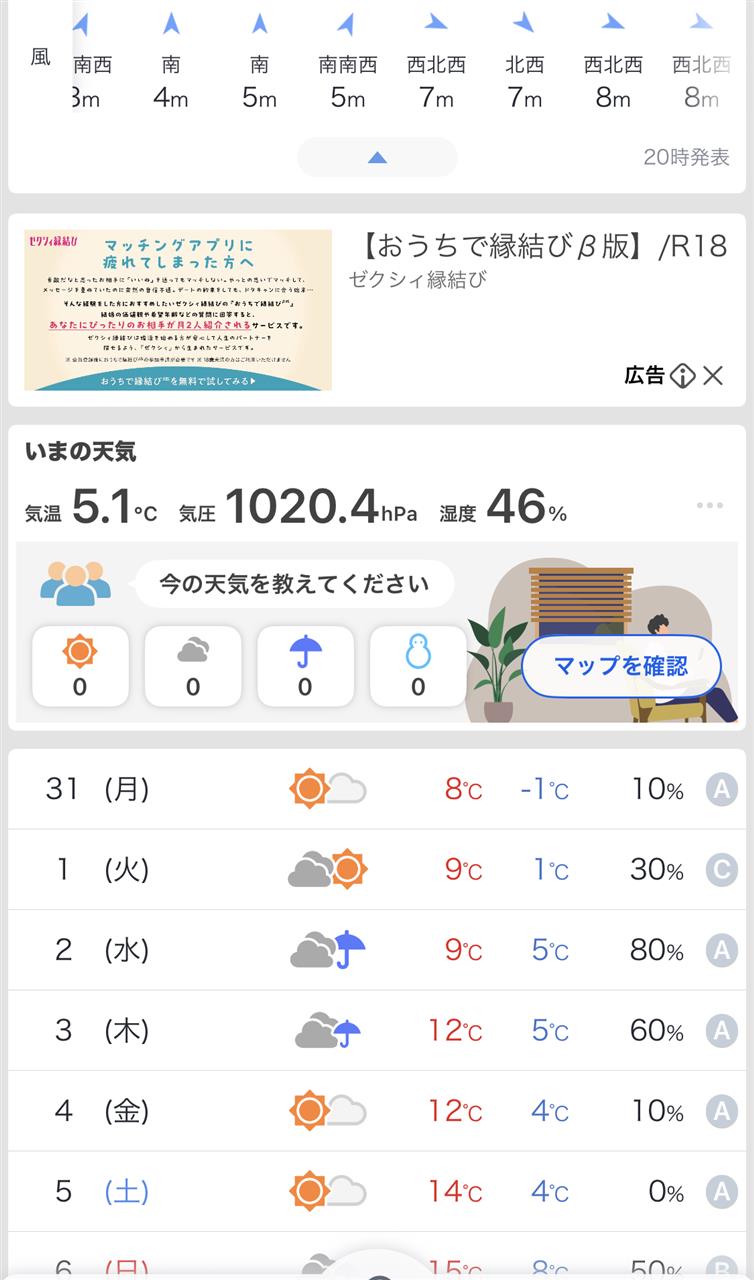Open forecast for 1 (火)

pyautogui.click(x=377, y=869)
